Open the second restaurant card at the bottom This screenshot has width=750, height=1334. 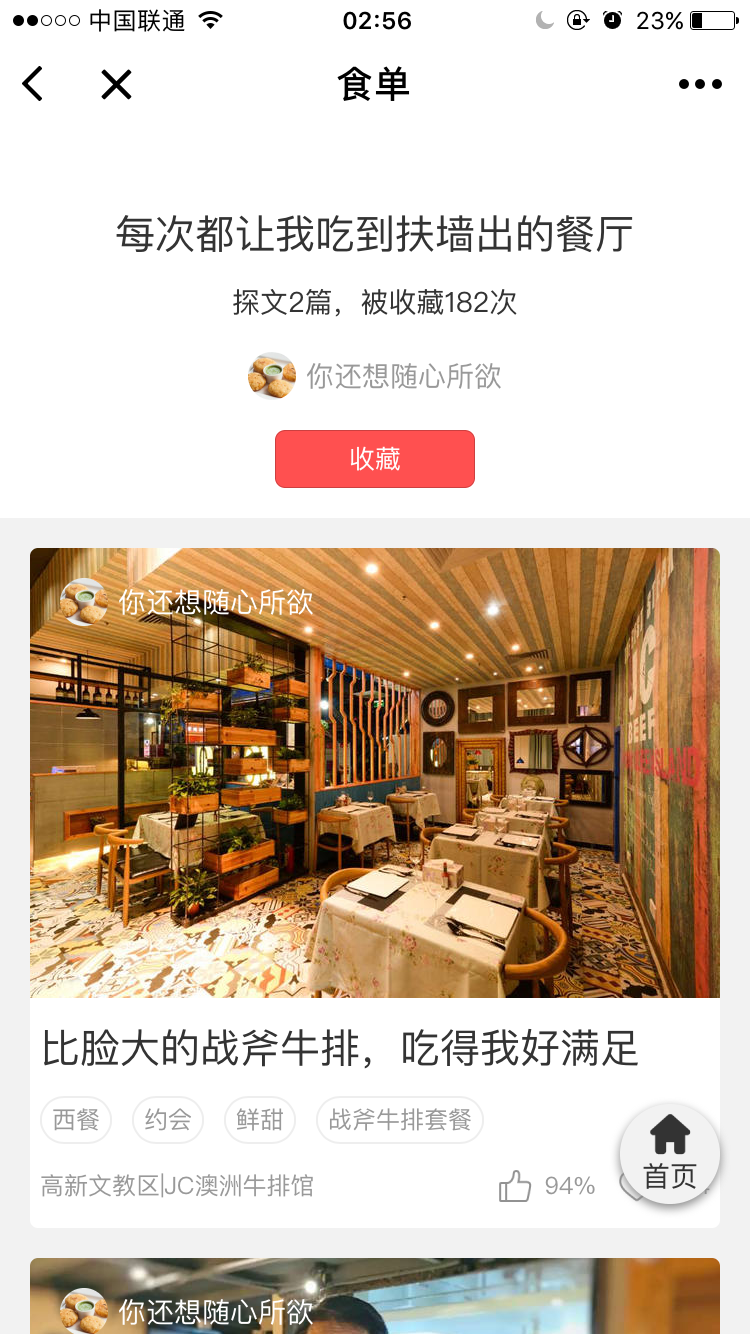coord(374,1298)
